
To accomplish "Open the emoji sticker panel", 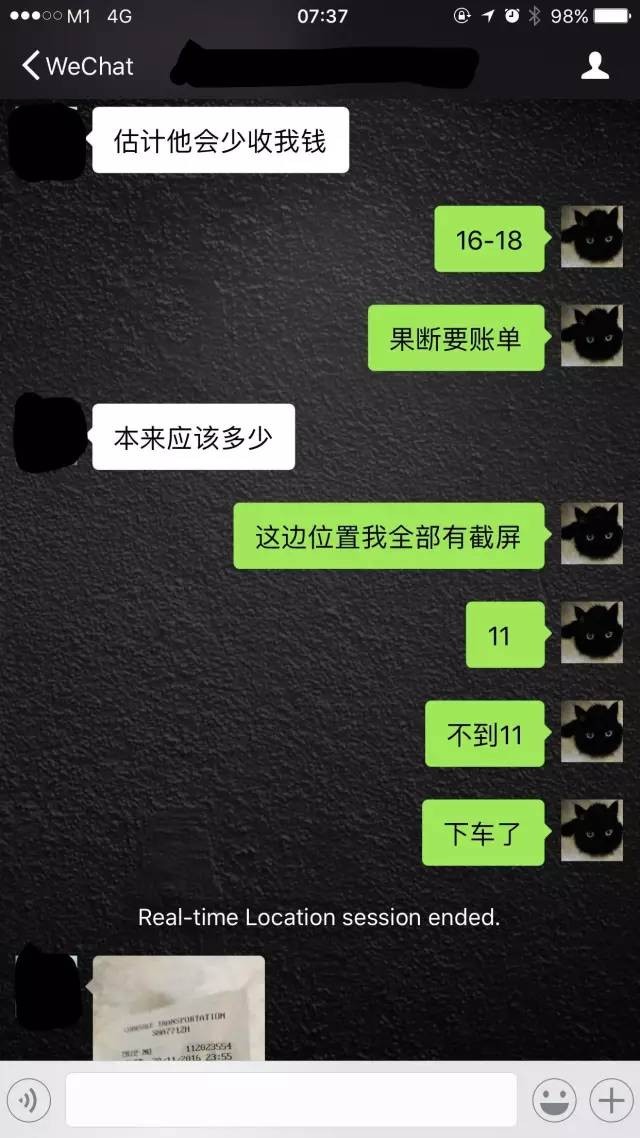I will coord(553,1101).
